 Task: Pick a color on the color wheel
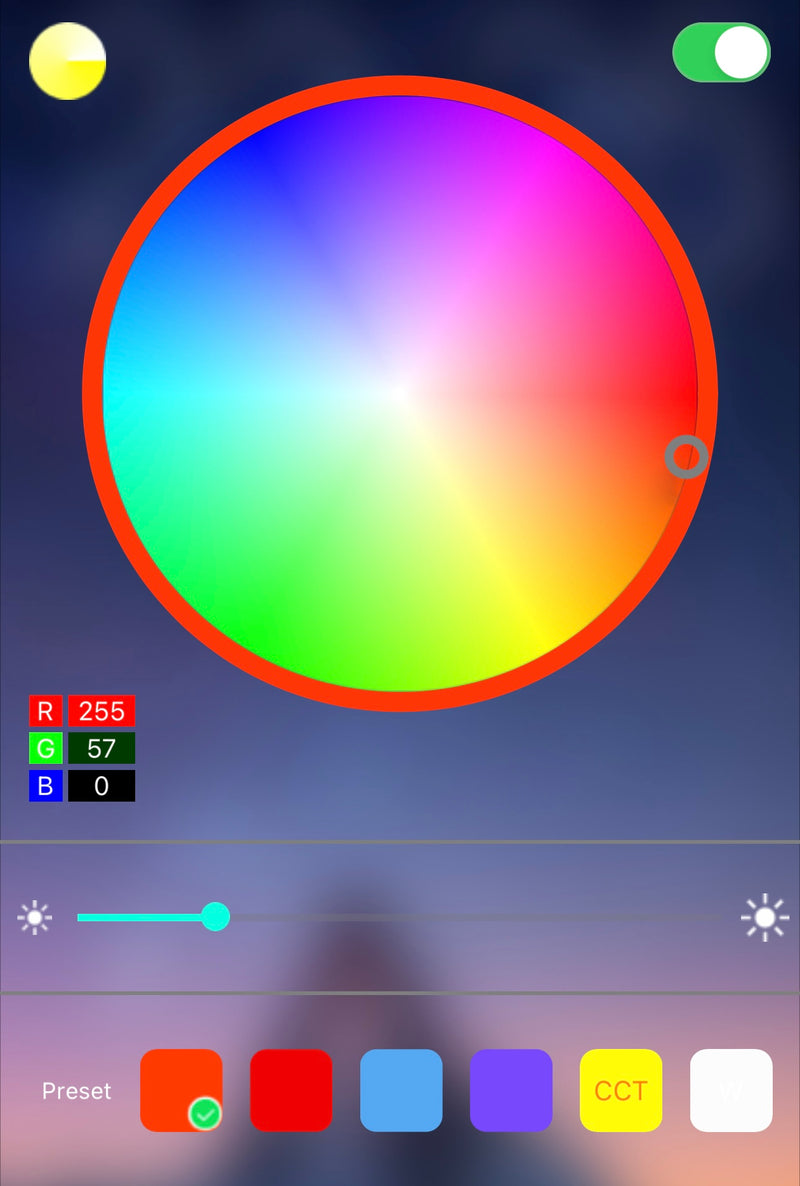coord(400,393)
